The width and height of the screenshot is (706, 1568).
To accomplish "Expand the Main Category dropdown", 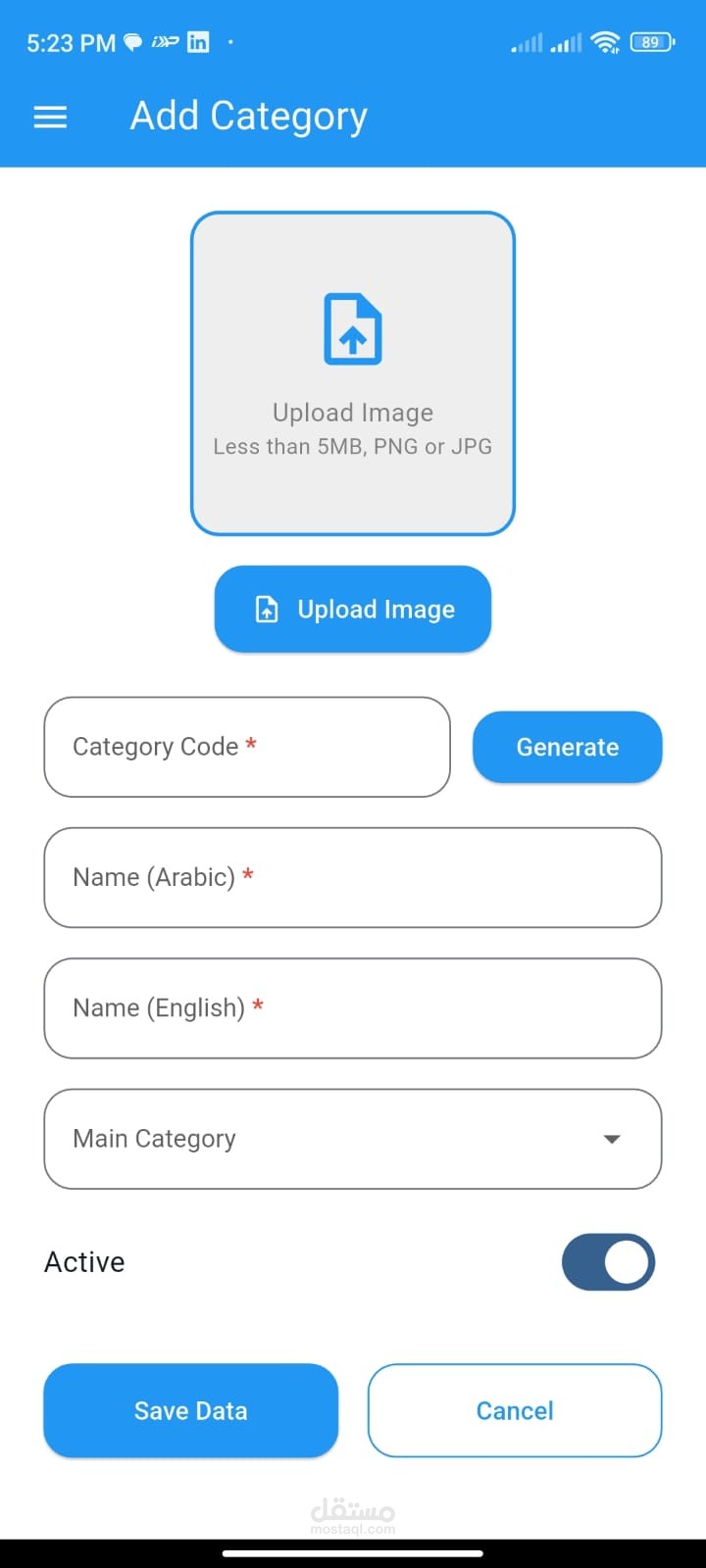I will (353, 1139).
